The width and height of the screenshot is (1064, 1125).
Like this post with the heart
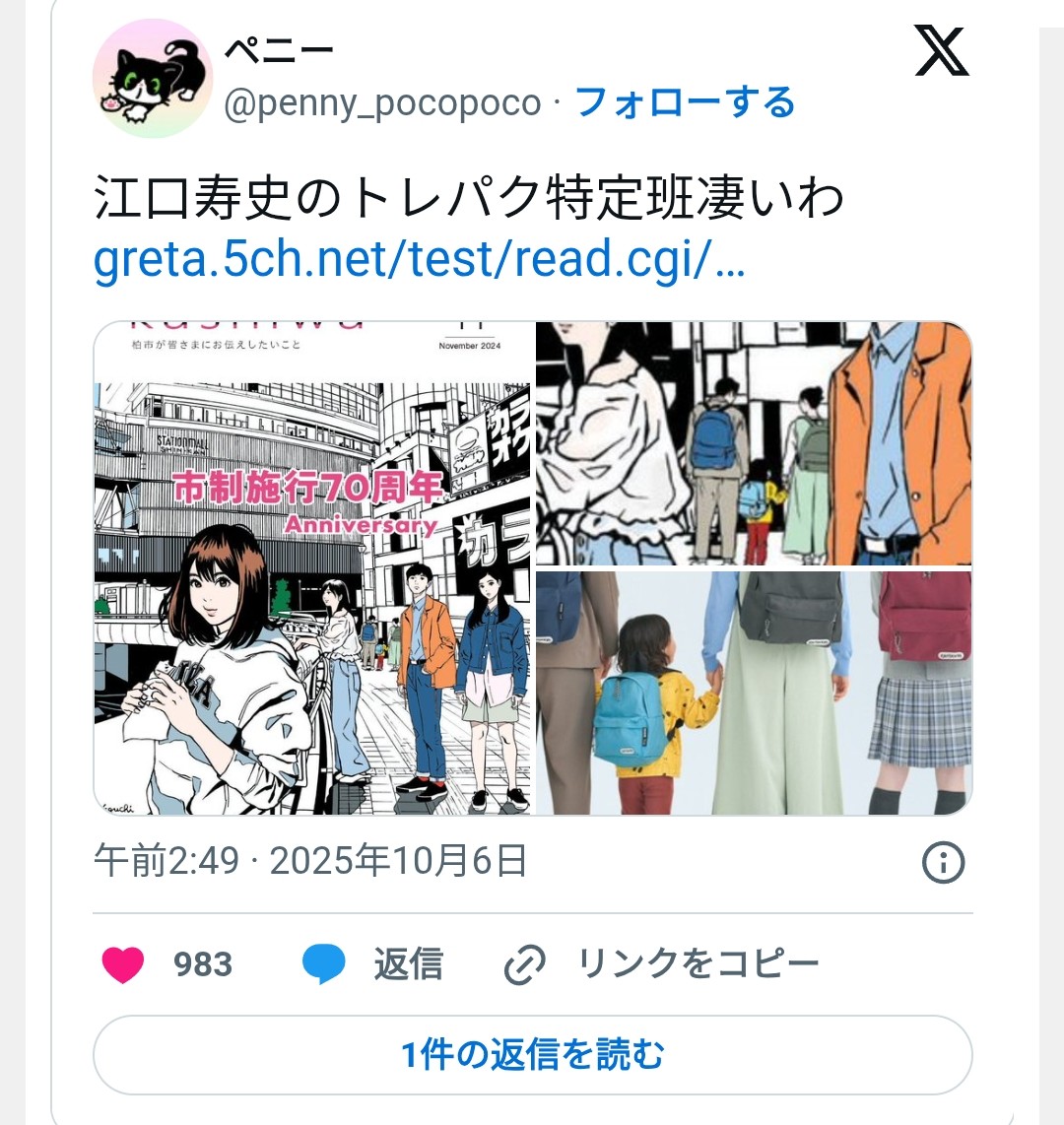coord(124,964)
